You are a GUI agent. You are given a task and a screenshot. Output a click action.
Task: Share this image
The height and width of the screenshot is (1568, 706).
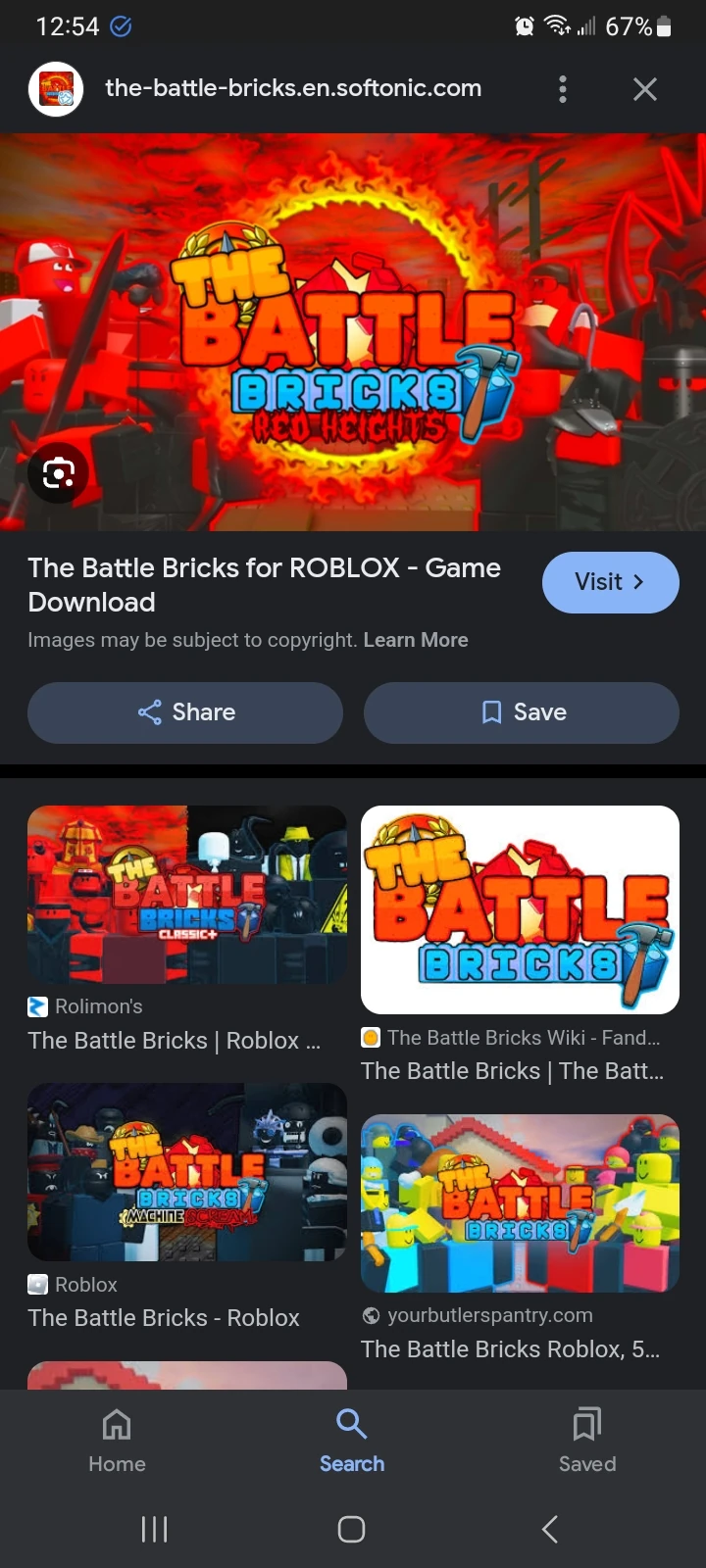[x=185, y=712]
